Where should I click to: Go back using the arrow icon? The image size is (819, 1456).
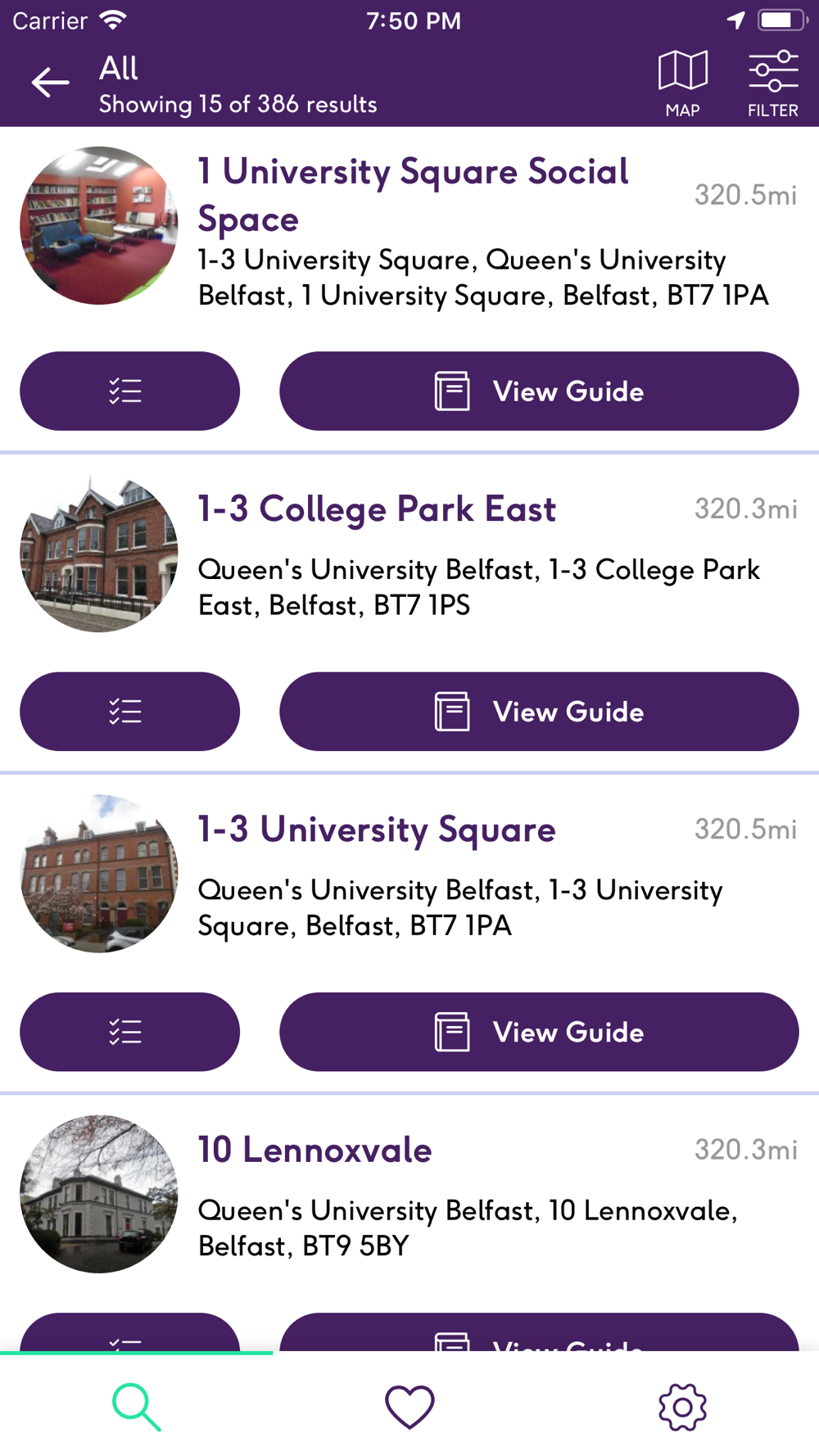tap(50, 83)
